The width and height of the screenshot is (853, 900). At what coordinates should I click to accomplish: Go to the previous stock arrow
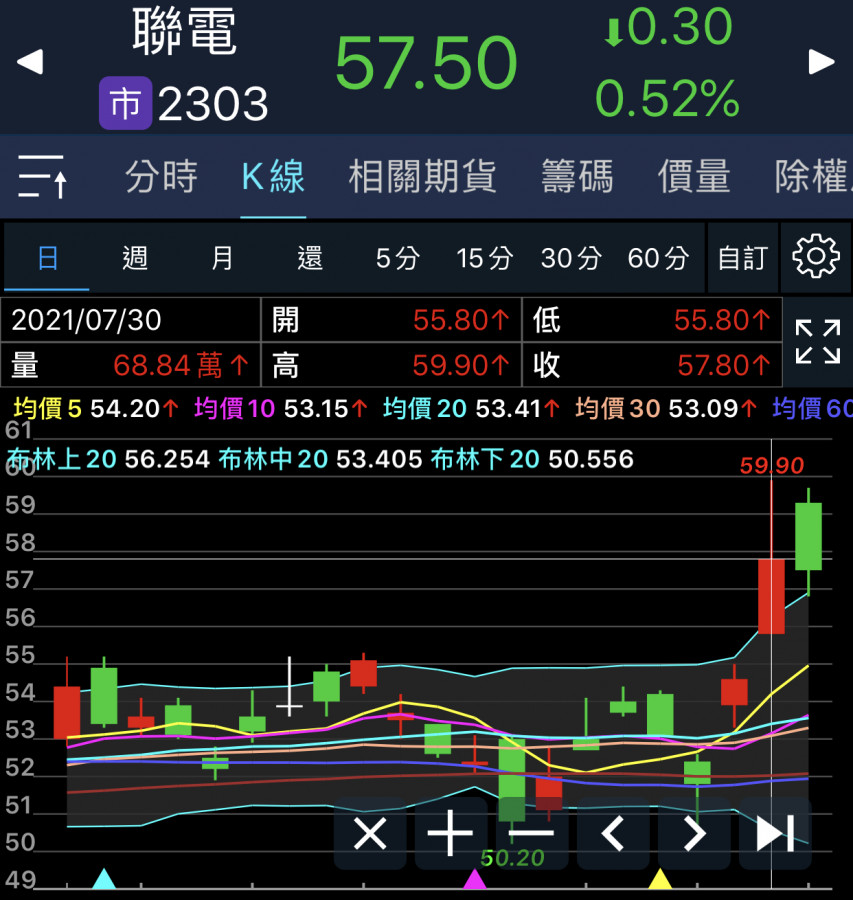pos(30,62)
